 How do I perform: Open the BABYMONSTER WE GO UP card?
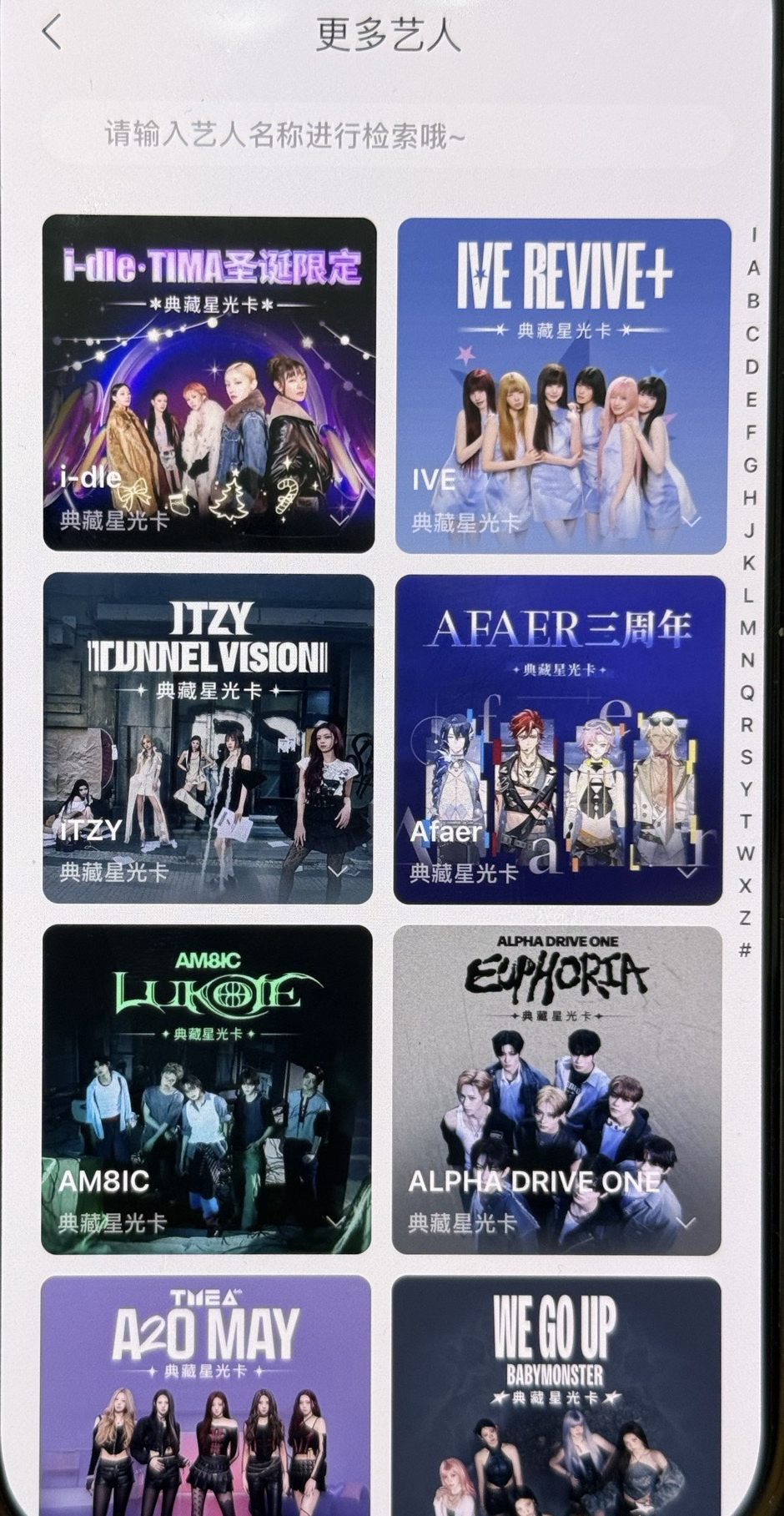click(555, 1395)
